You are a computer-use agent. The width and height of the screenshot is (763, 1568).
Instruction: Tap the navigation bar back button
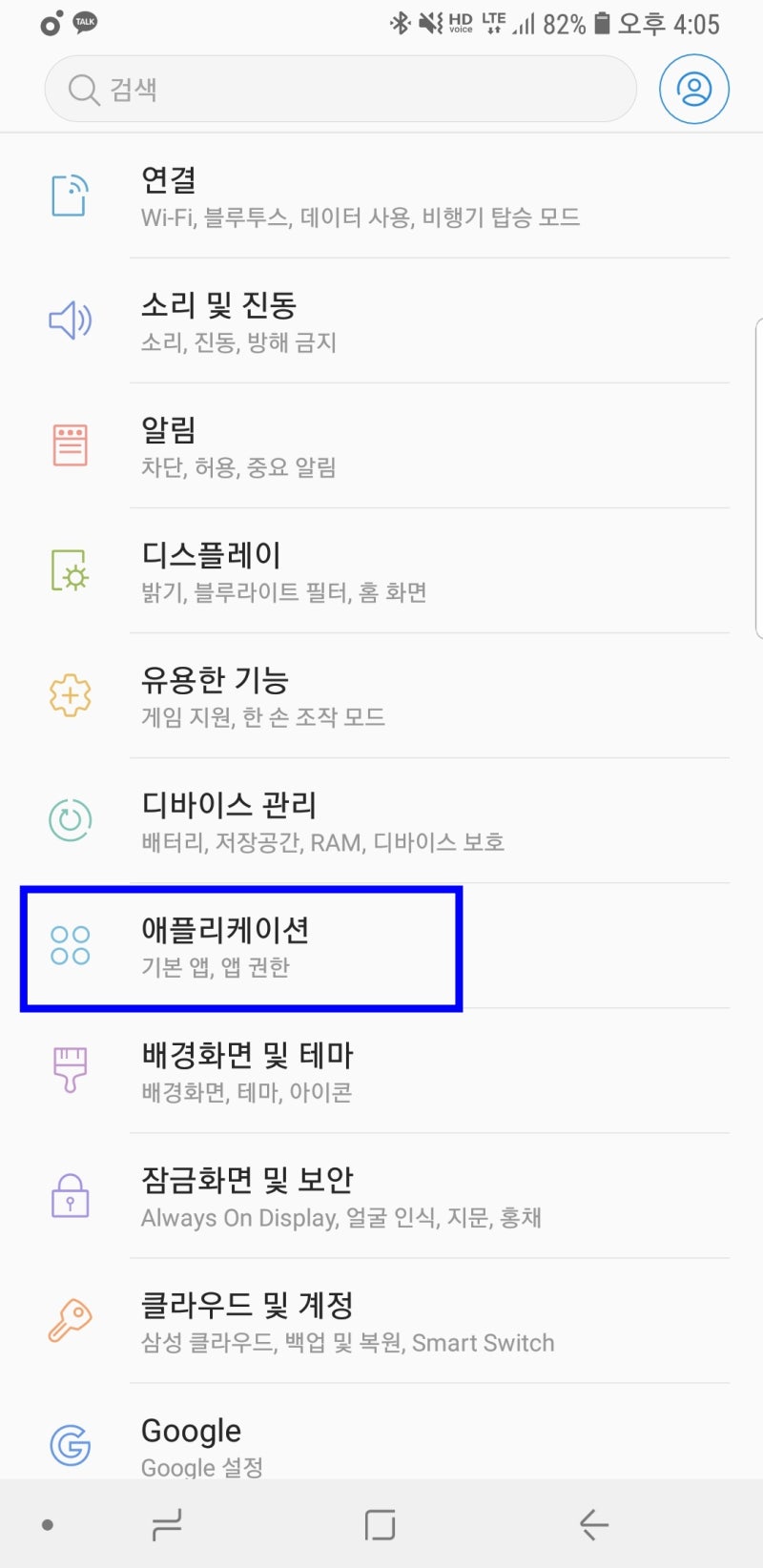(x=593, y=1525)
